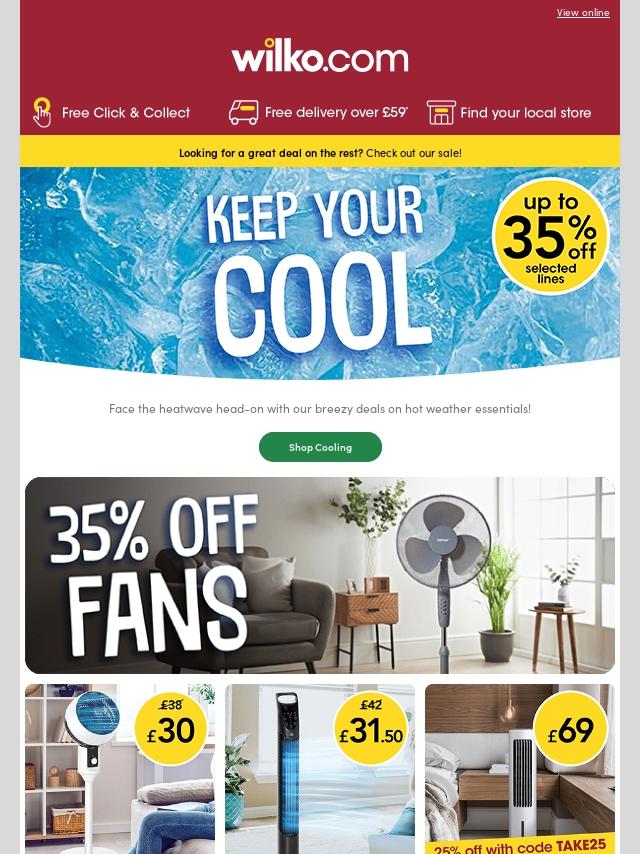Open Free delivery over £59 info

pos(318,113)
